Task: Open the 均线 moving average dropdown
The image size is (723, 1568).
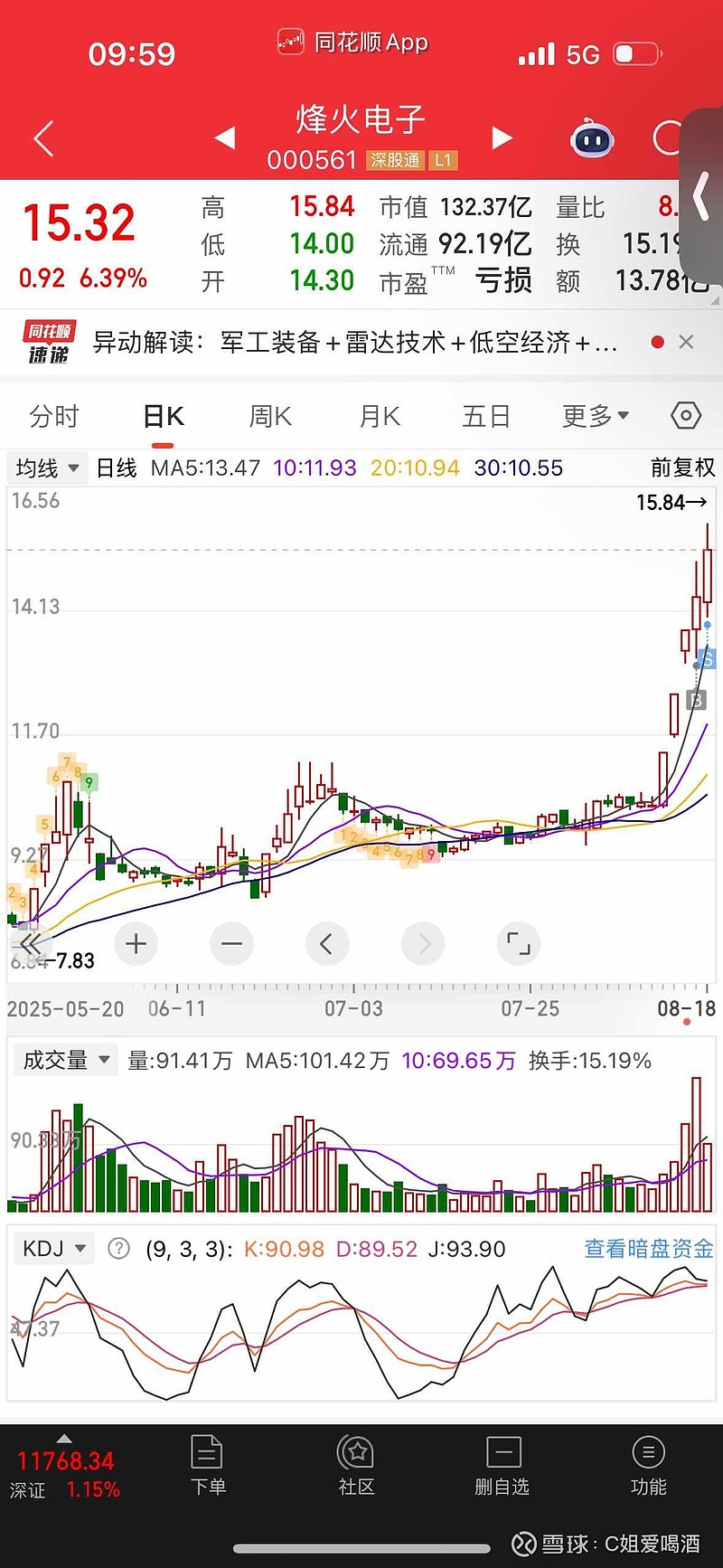Action: pyautogui.click(x=46, y=468)
